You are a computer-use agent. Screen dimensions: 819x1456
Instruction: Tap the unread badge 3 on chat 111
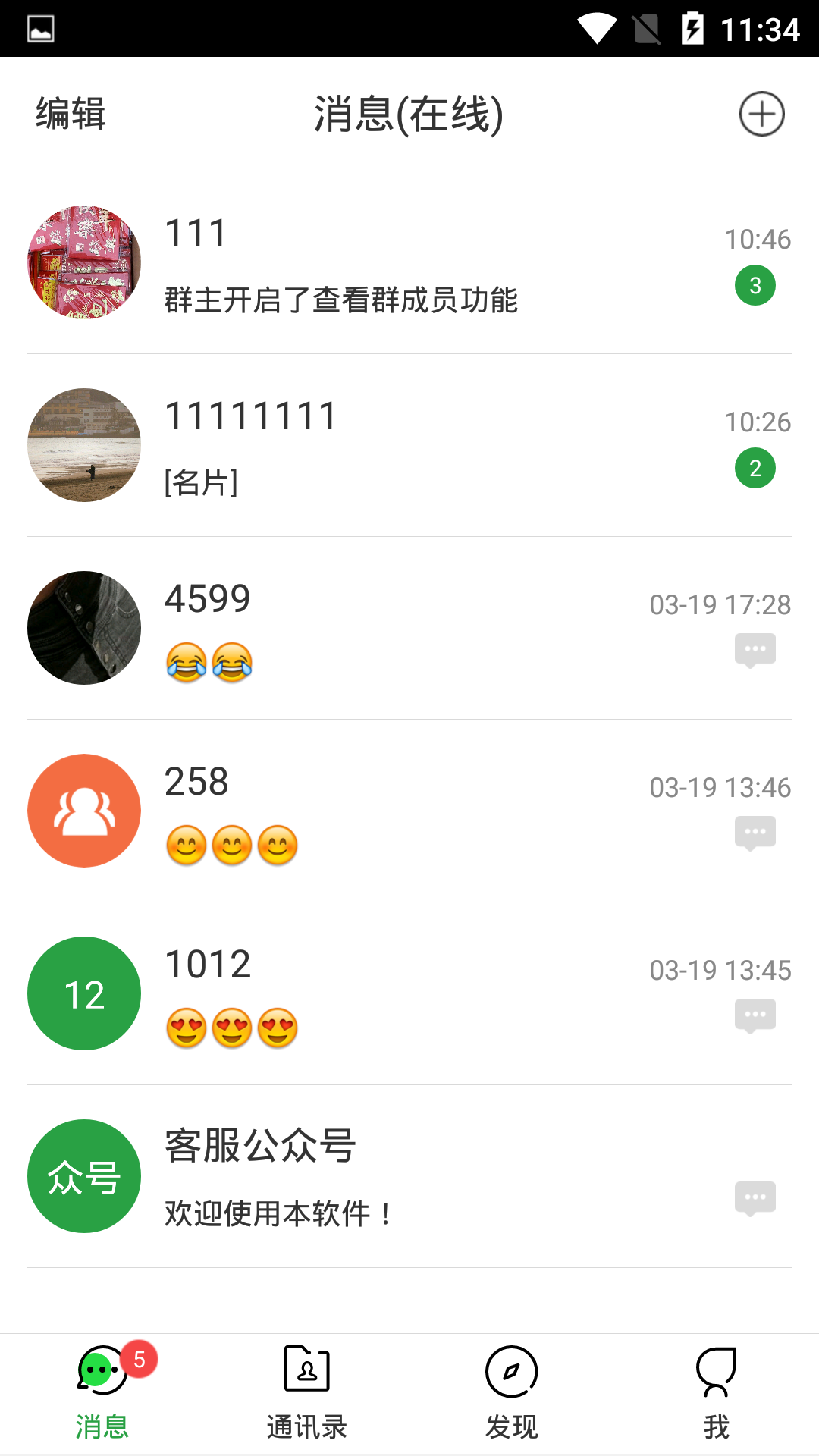pos(755,285)
